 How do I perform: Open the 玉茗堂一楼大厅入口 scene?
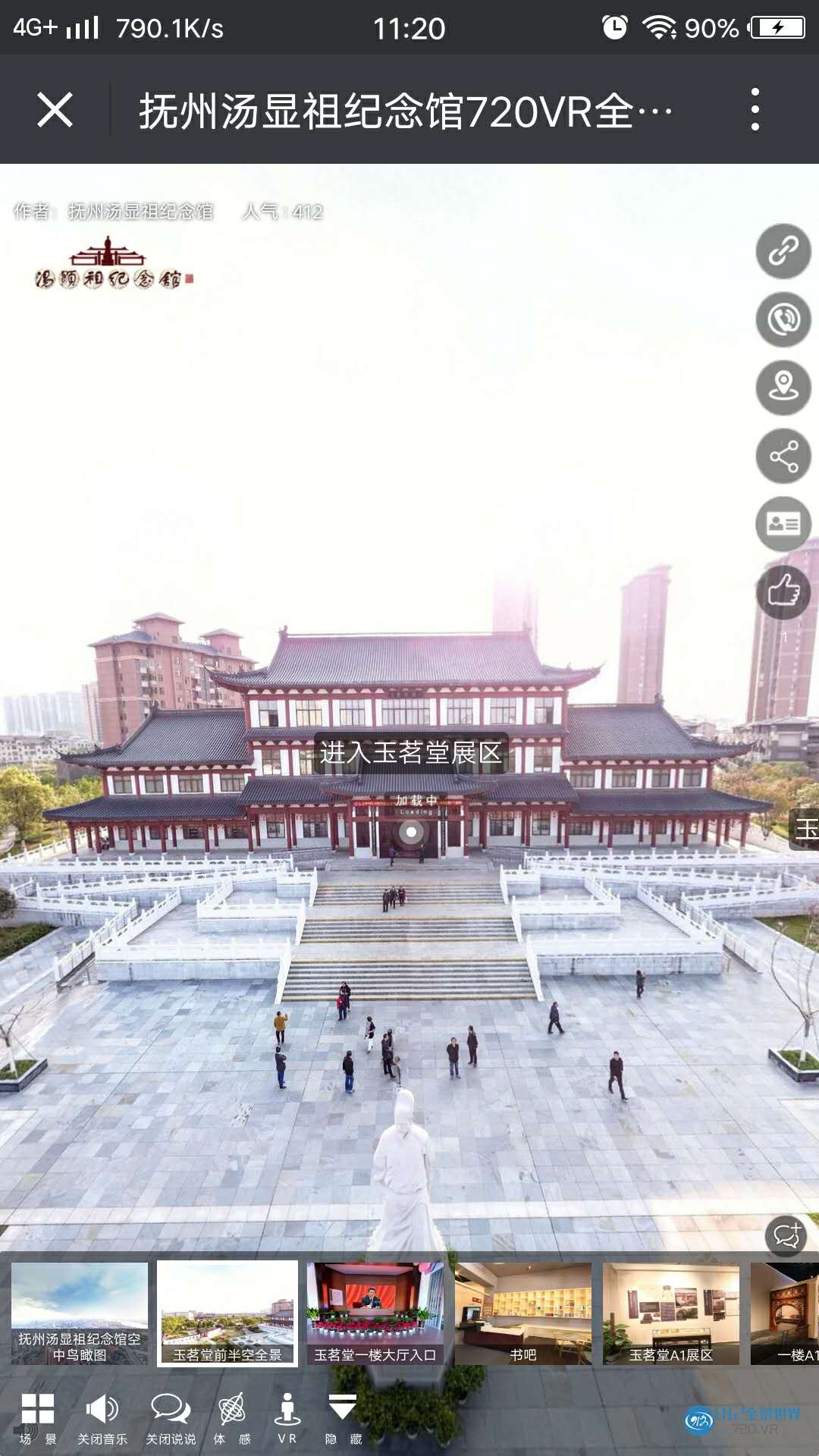point(375,1313)
